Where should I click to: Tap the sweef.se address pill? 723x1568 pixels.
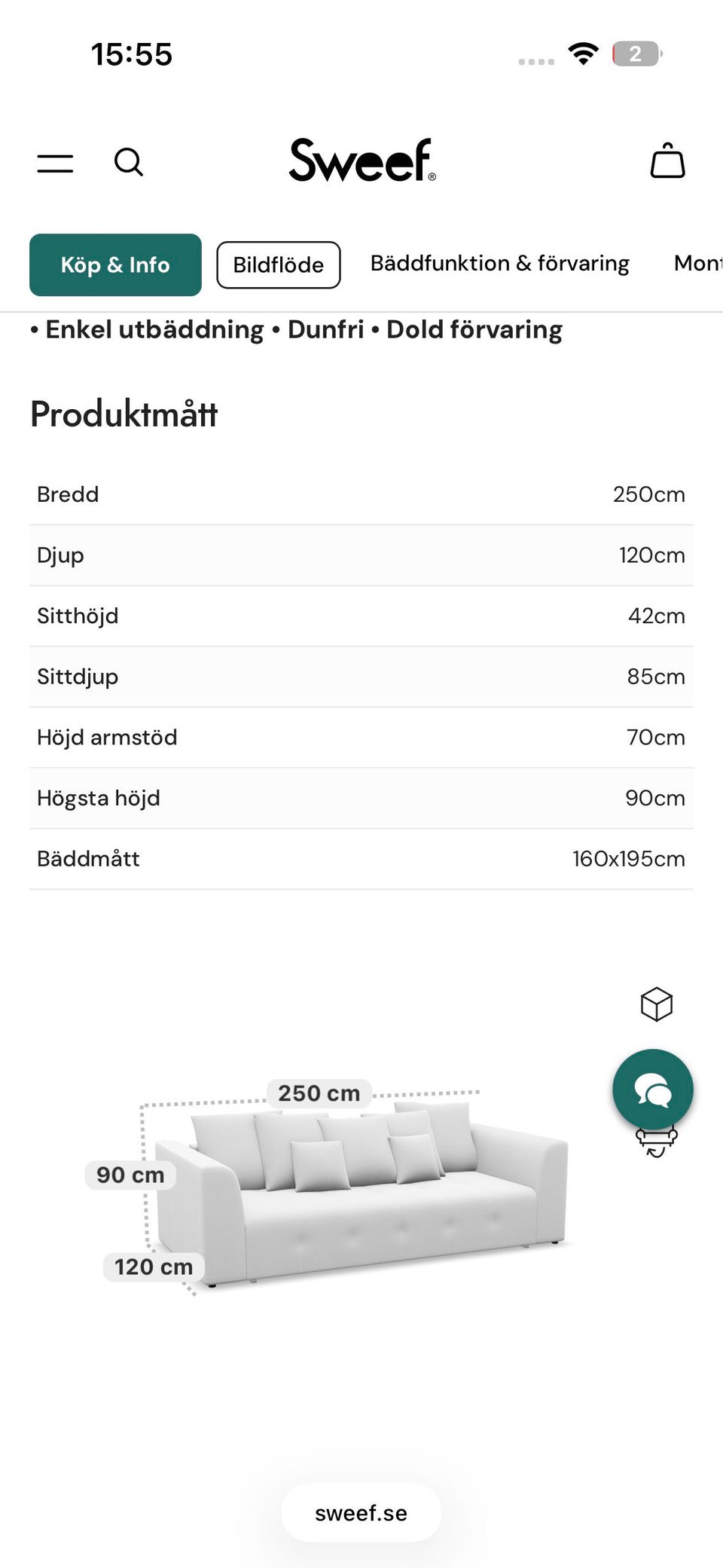[x=361, y=1513]
